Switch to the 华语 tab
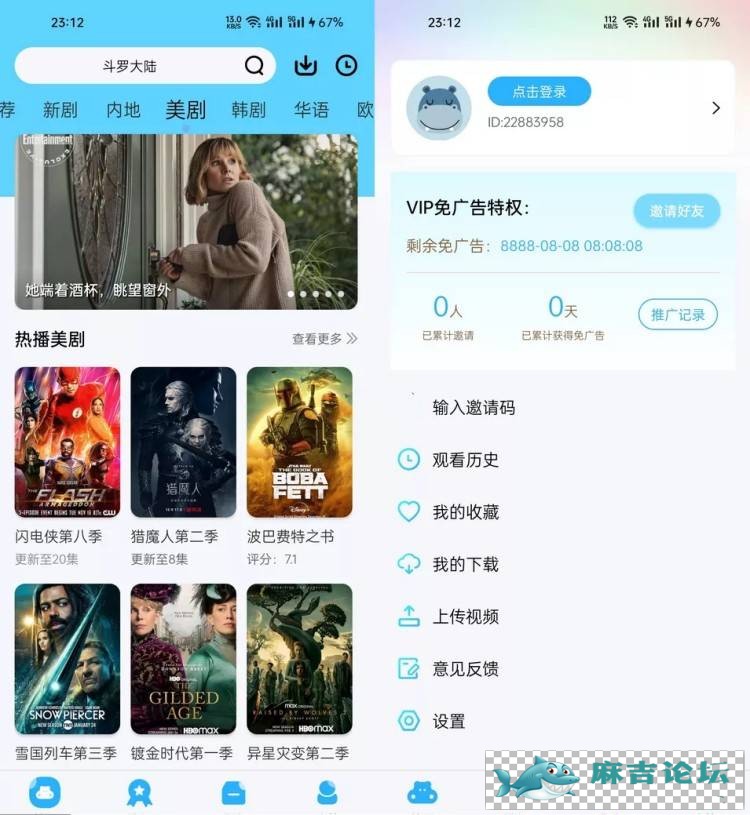 (x=311, y=110)
